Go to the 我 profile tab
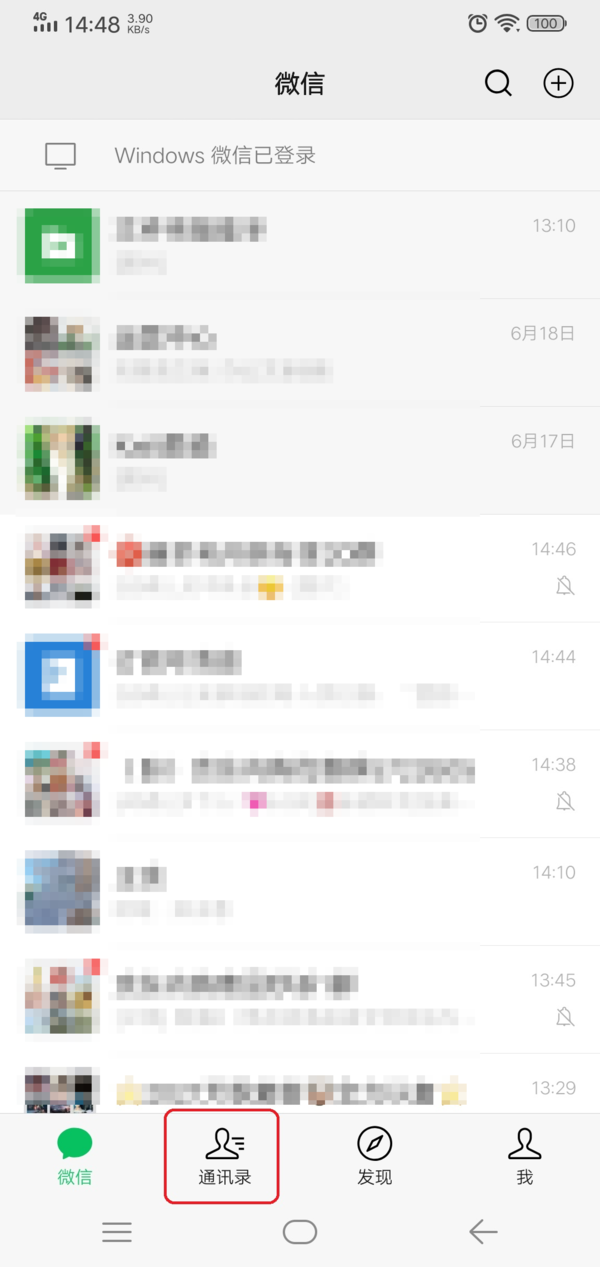600x1267 pixels. tap(524, 1157)
